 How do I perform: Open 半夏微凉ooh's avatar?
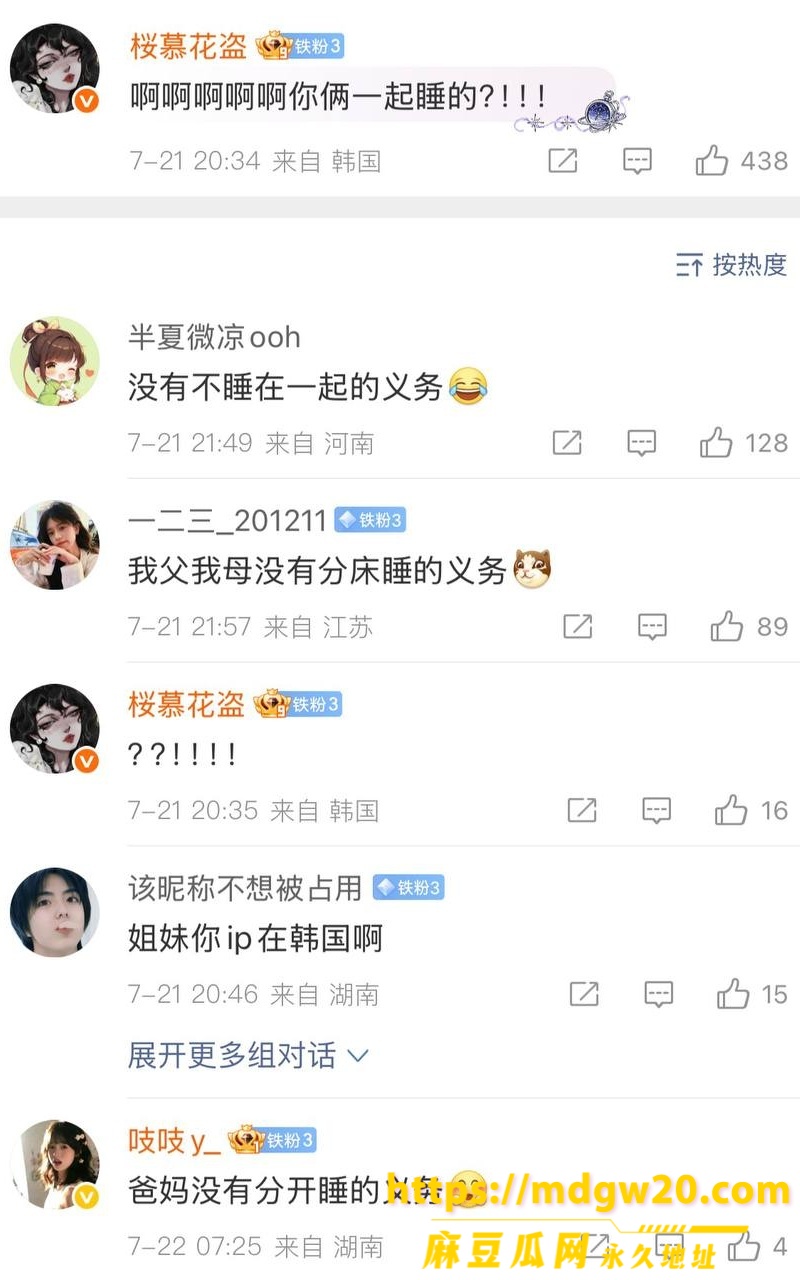tap(55, 361)
